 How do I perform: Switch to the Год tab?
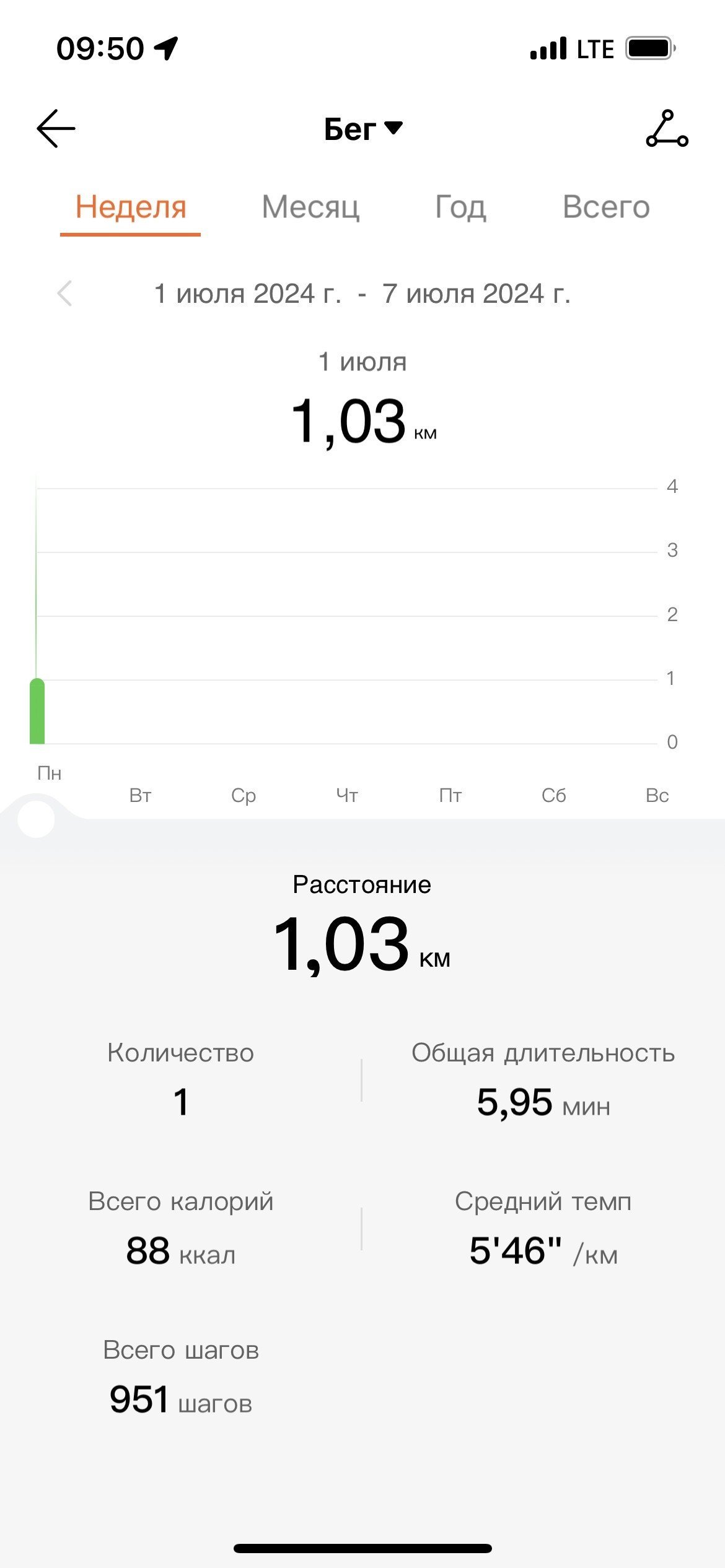pyautogui.click(x=460, y=207)
